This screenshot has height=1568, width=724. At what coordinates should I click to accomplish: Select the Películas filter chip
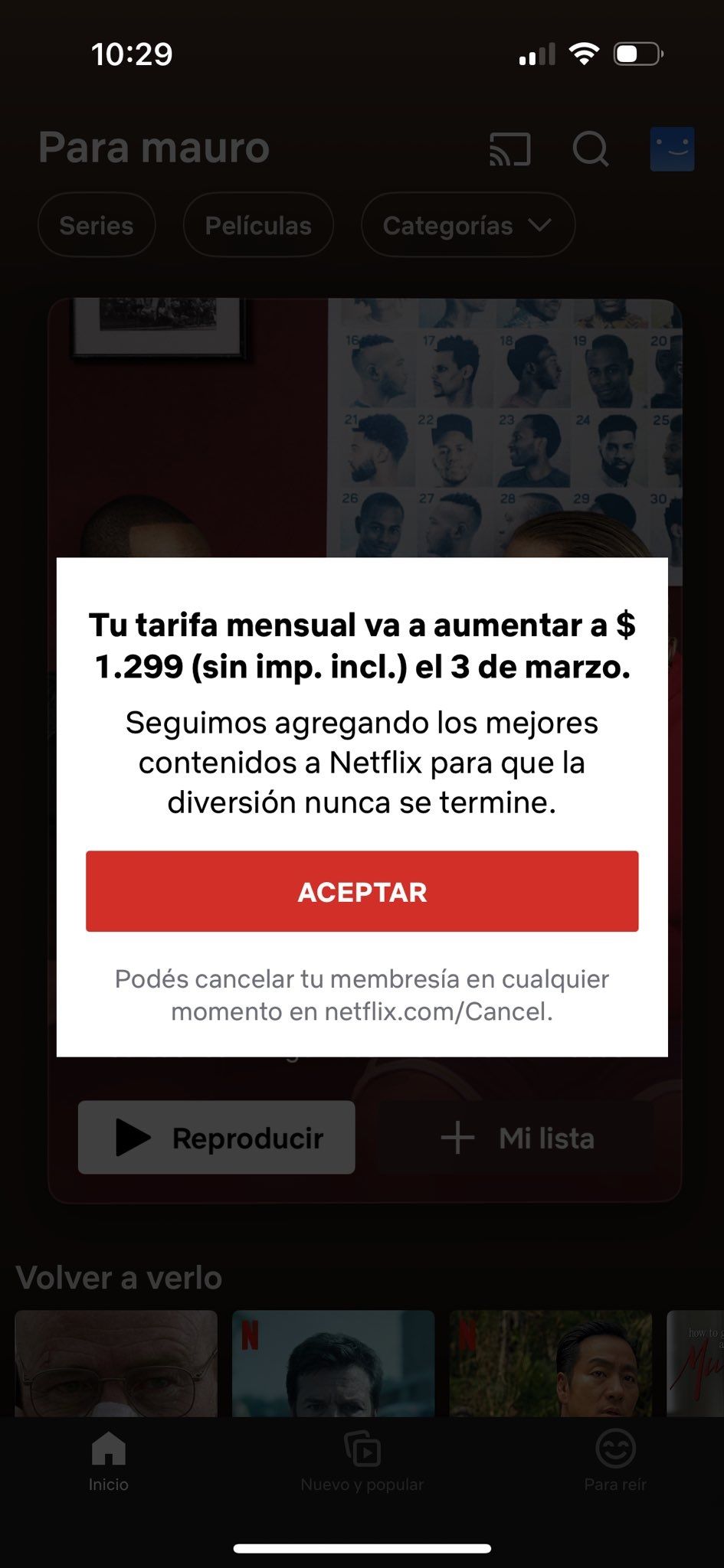258,225
